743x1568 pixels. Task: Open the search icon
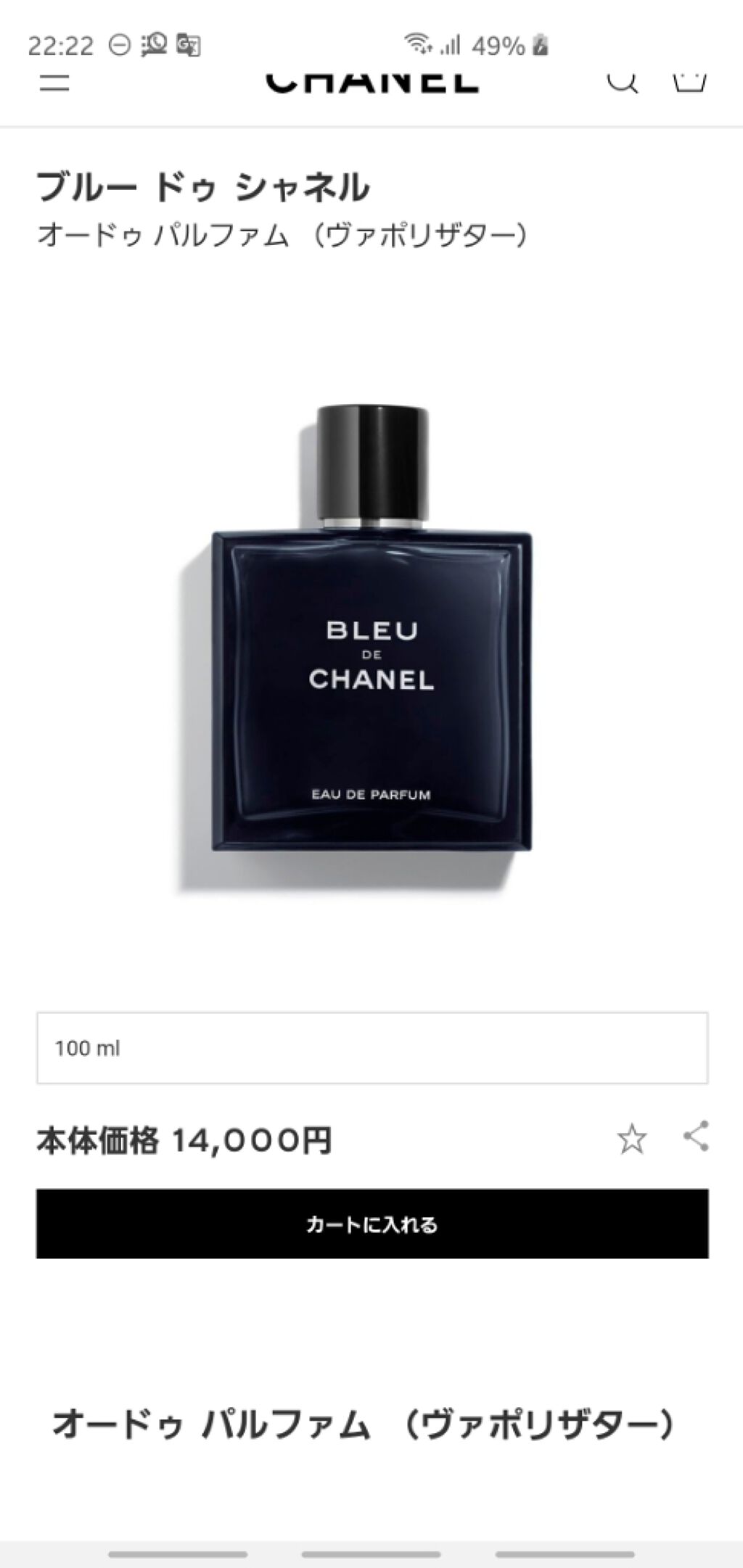[x=623, y=81]
